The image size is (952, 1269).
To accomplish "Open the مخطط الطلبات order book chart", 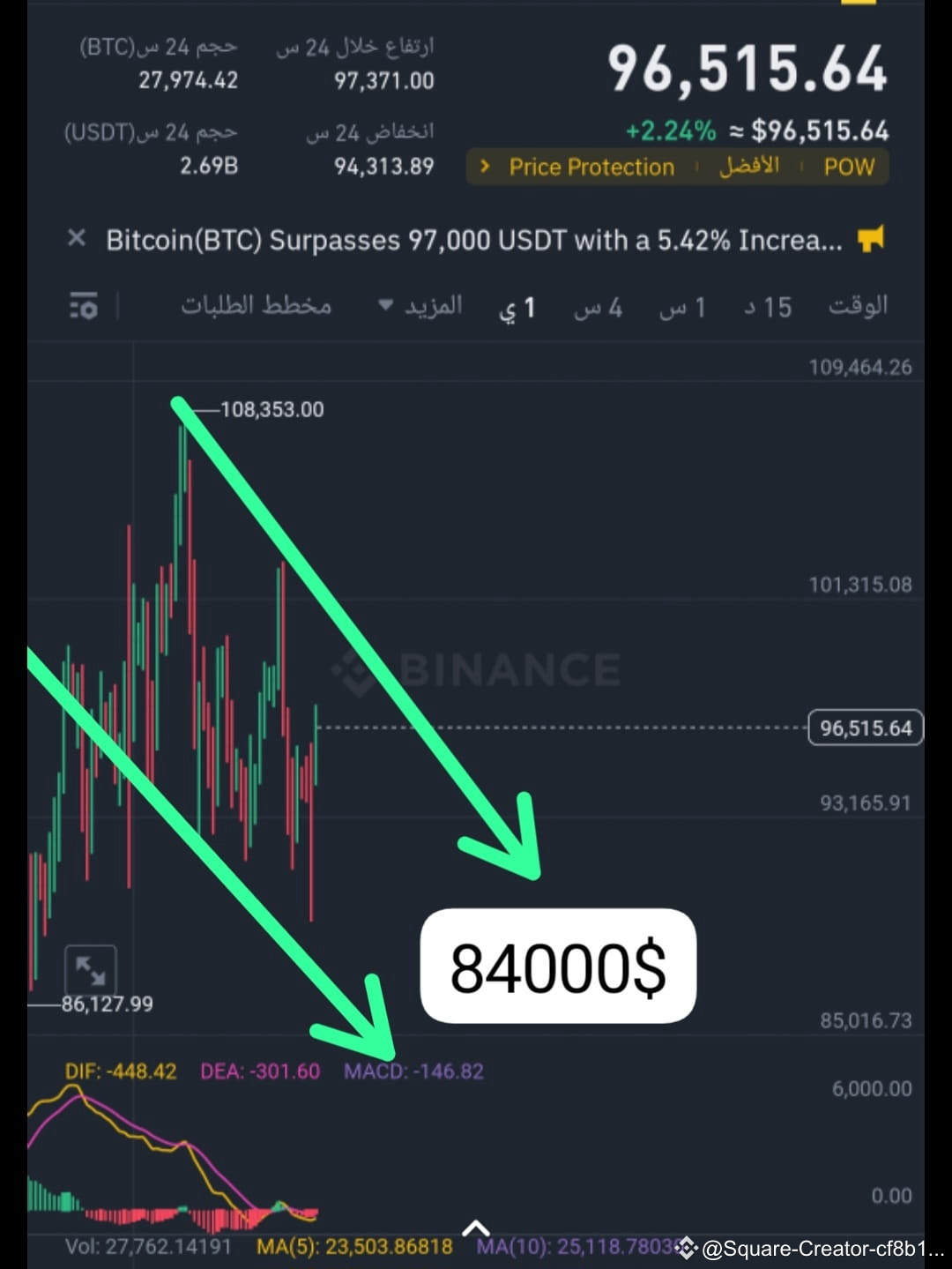I will click(x=257, y=306).
